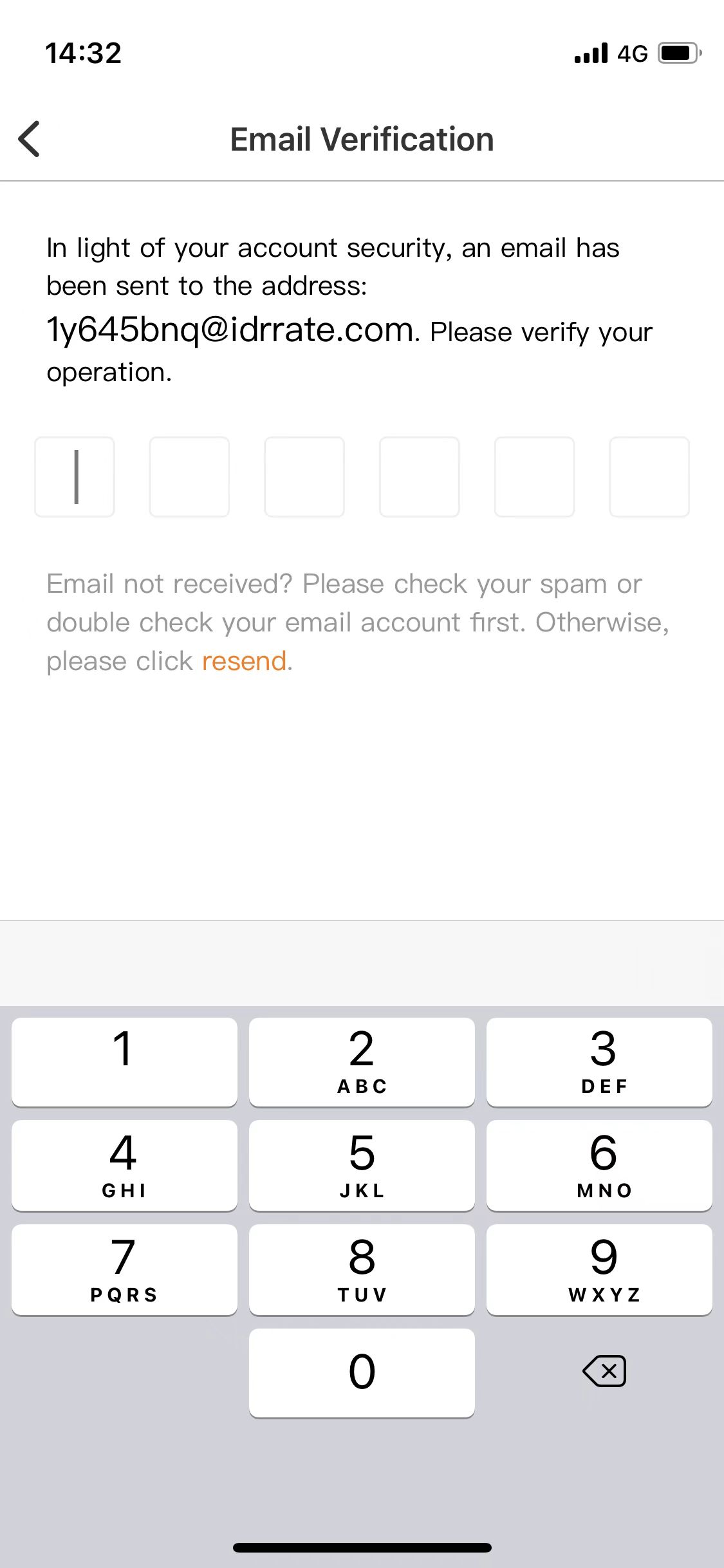Tap the last verification code box

pyautogui.click(x=649, y=476)
